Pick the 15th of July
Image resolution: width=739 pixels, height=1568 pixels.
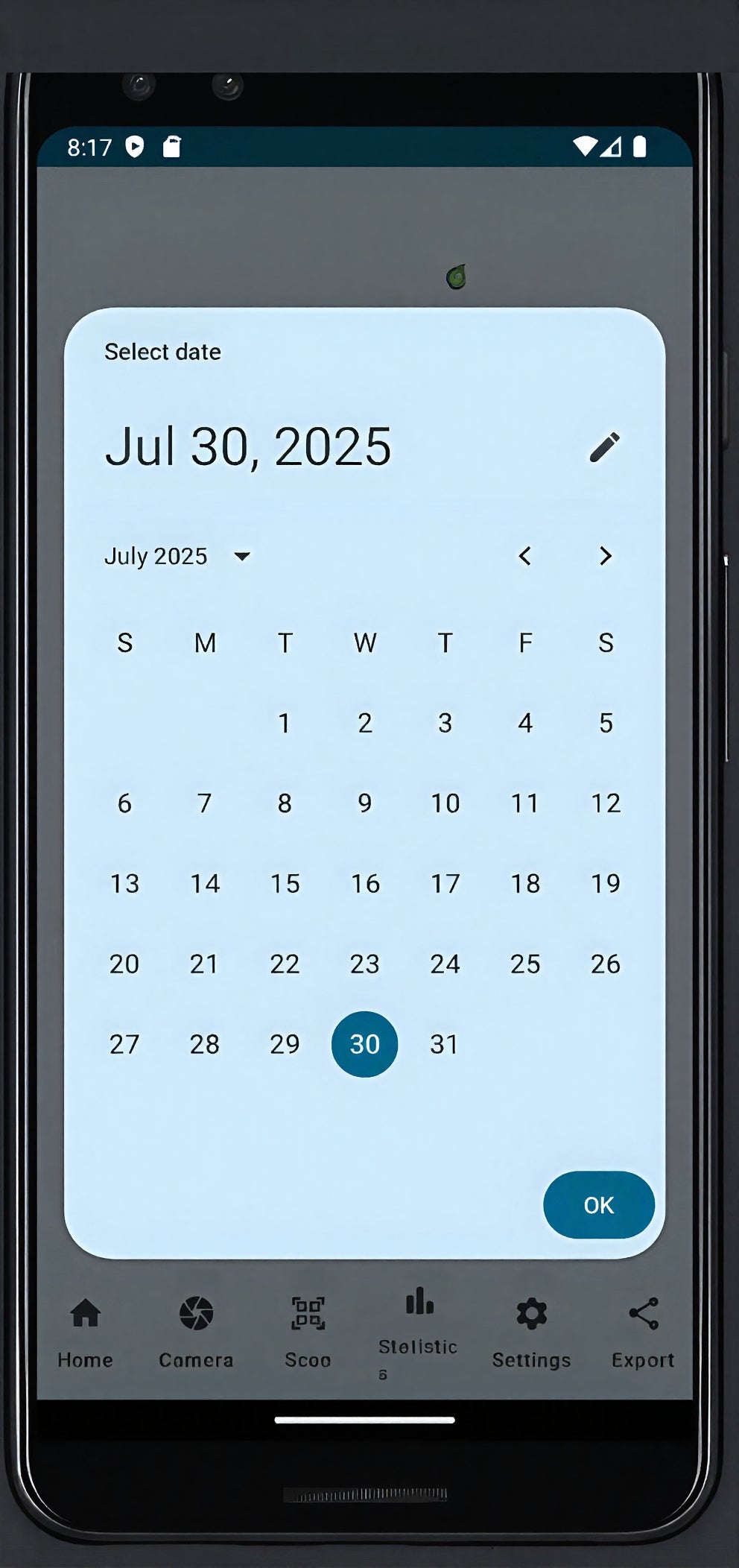(285, 884)
